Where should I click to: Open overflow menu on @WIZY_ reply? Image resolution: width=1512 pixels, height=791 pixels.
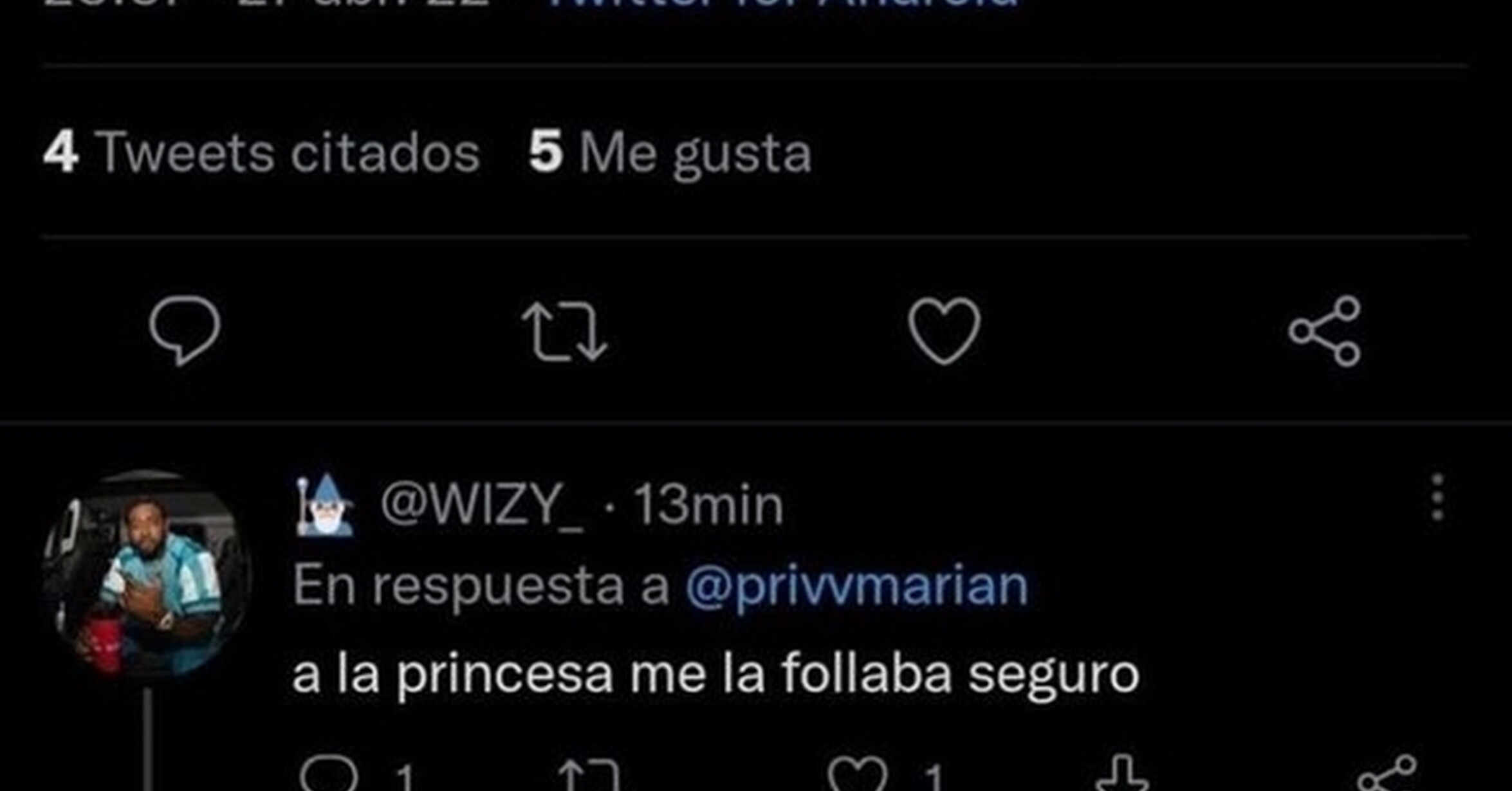click(x=1438, y=498)
